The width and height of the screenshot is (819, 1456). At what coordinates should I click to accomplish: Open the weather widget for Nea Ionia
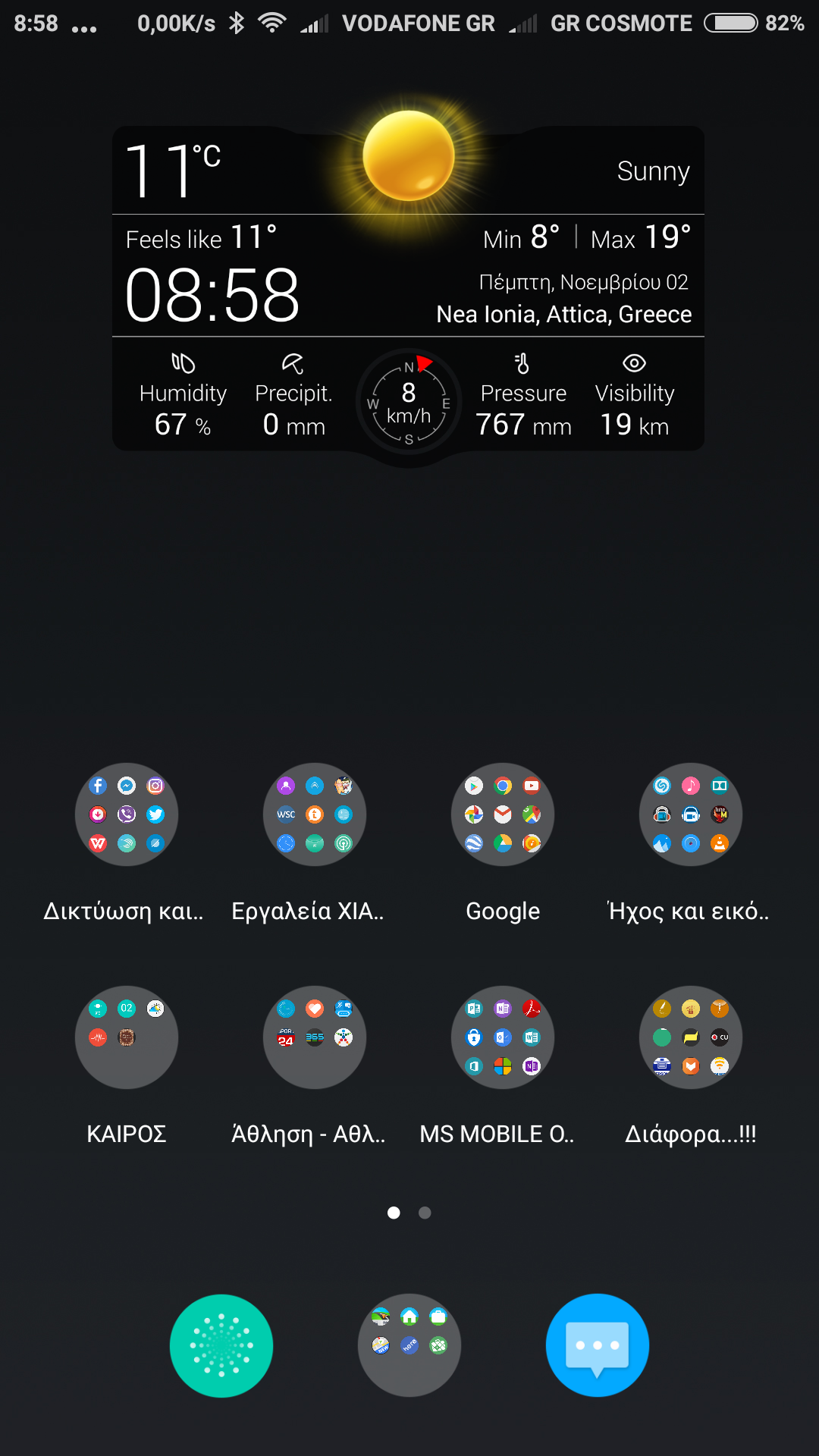tap(408, 288)
